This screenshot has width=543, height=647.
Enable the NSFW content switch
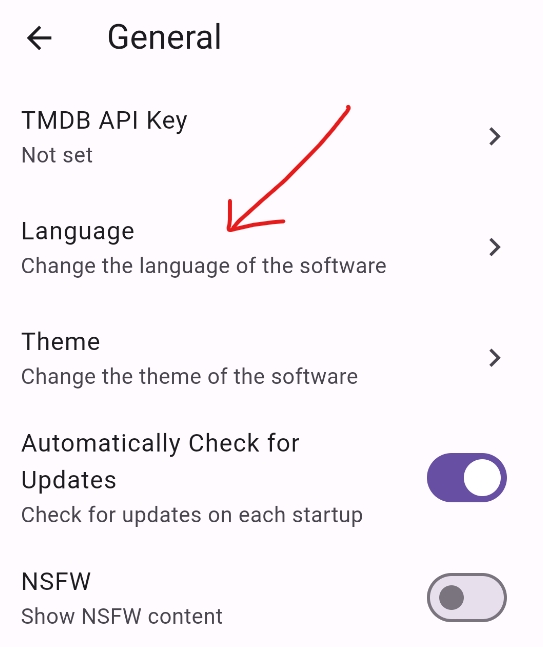467,597
